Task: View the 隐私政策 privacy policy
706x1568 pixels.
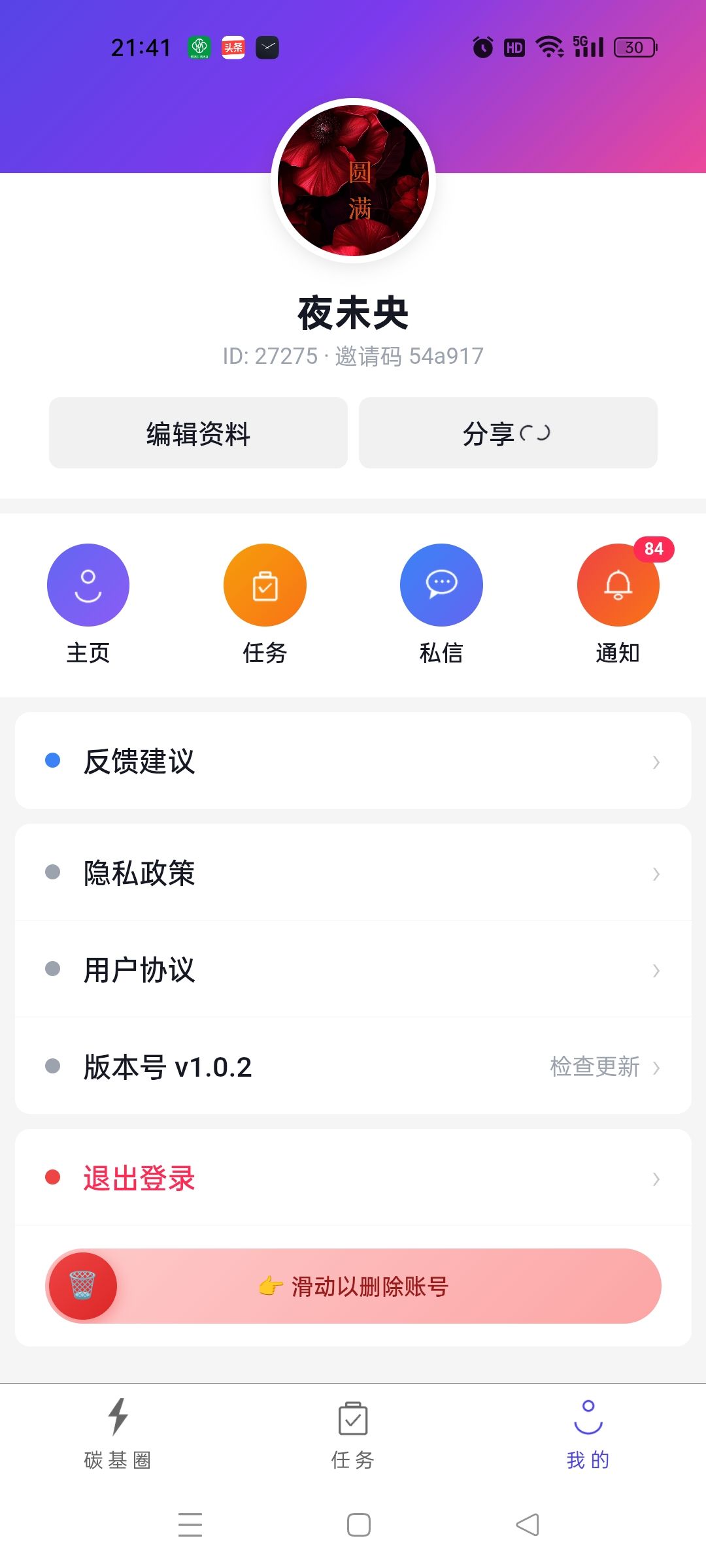Action: tap(353, 873)
